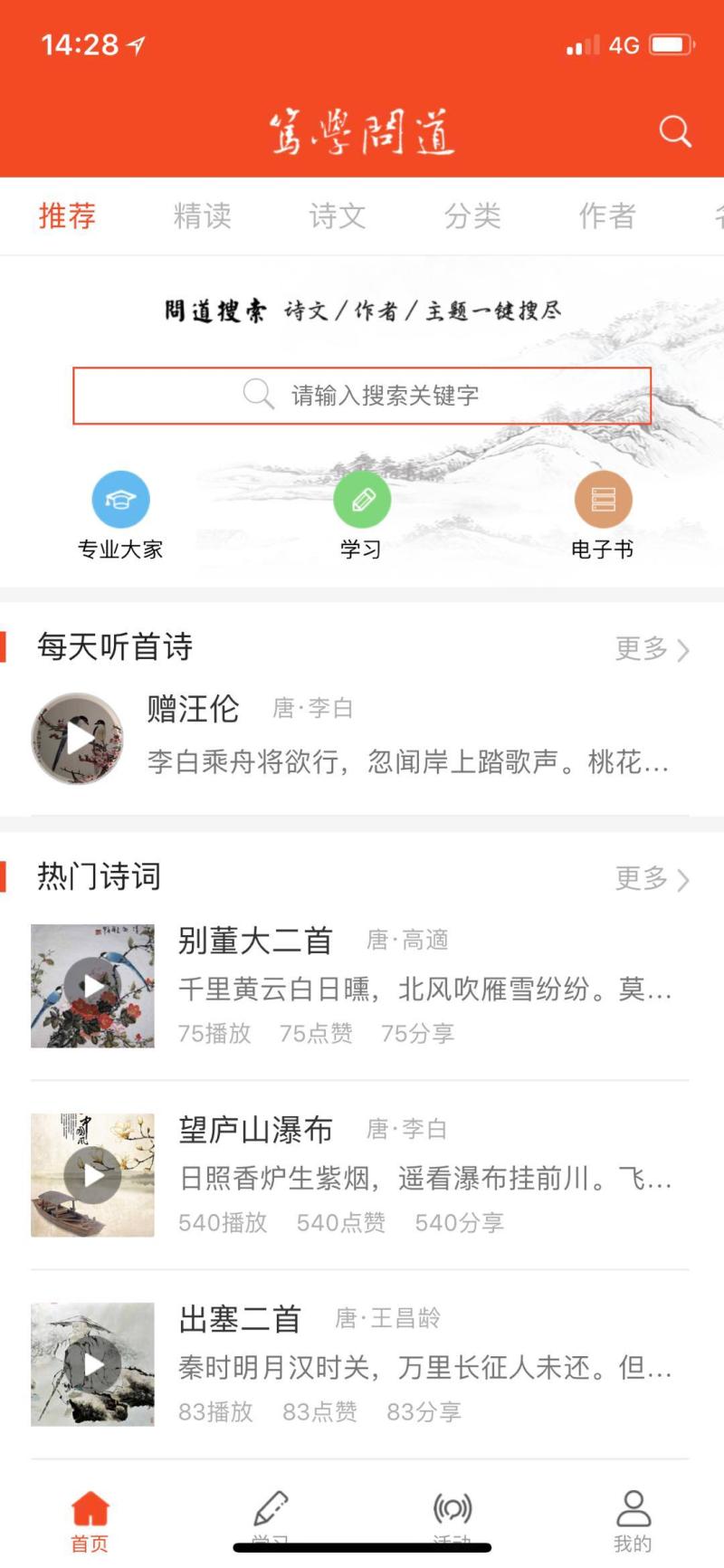Open the 电子书 e-book icon
The width and height of the screenshot is (724, 1568).
click(603, 499)
